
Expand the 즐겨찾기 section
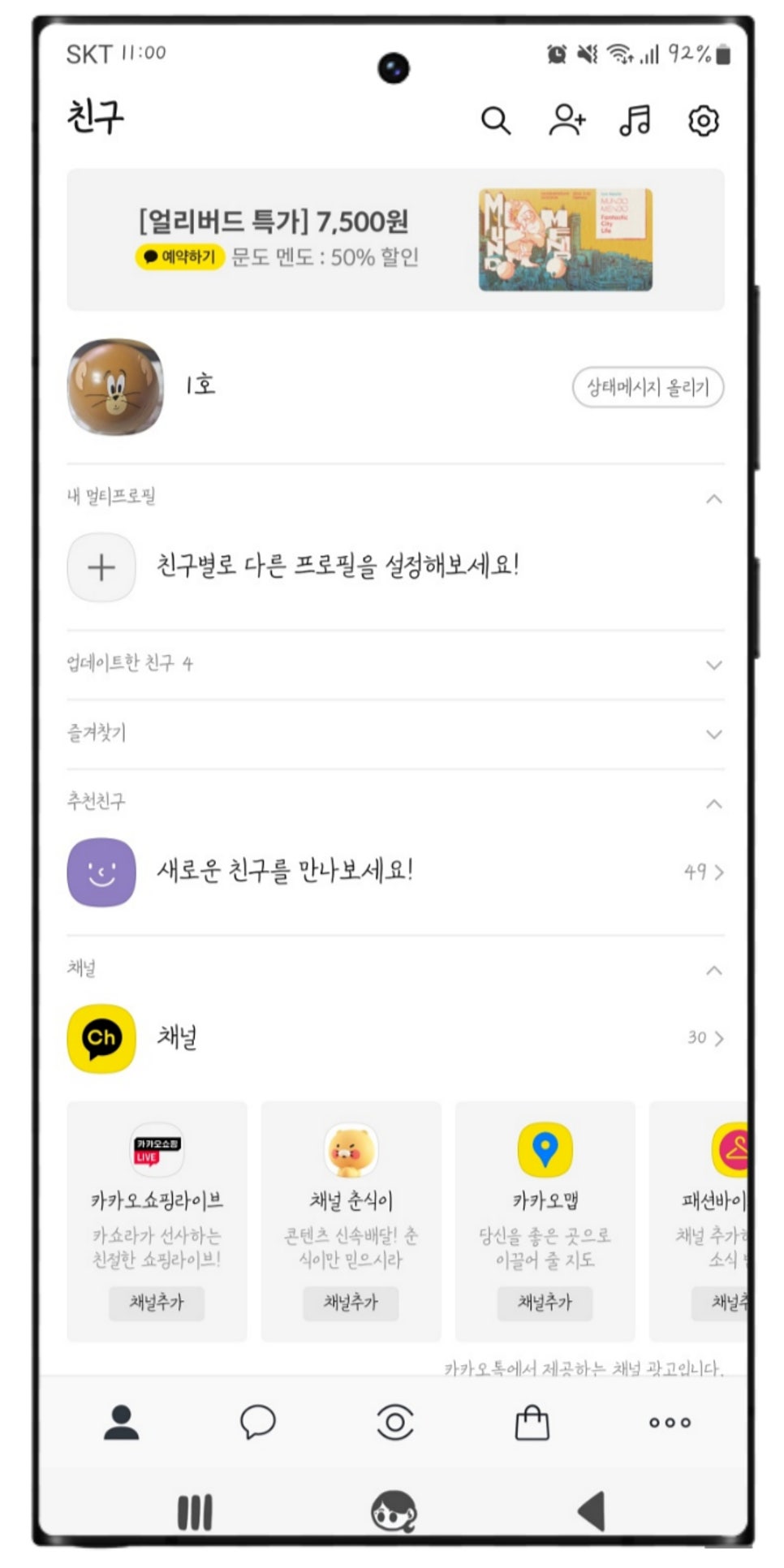coord(713,734)
